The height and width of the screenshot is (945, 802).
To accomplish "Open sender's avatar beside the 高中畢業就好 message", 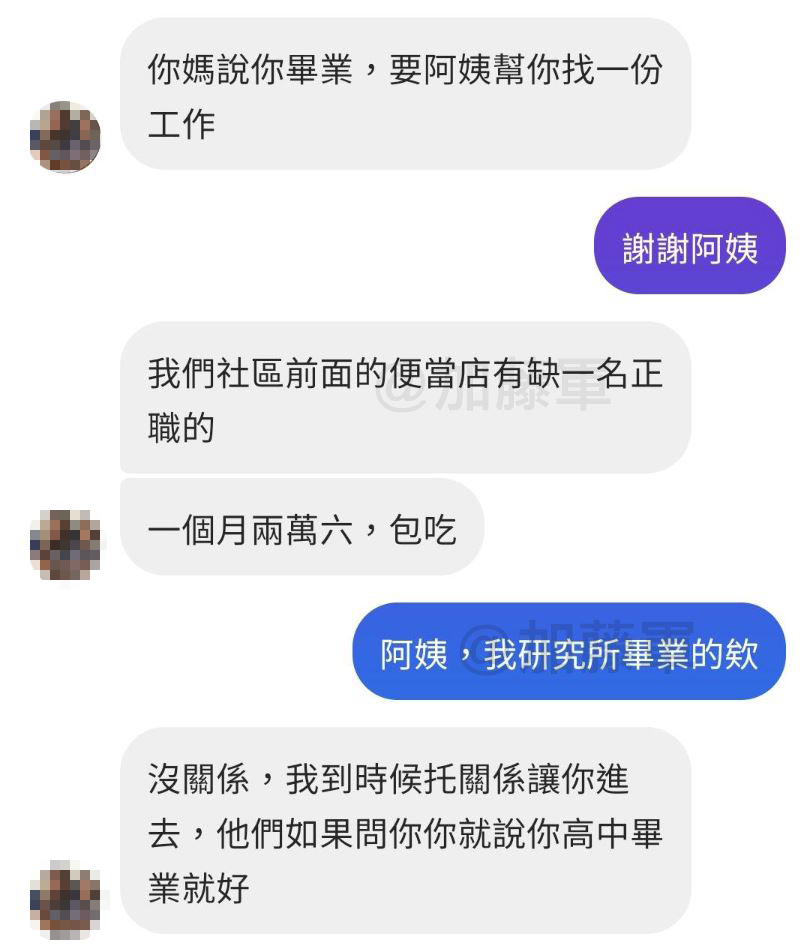I will (x=65, y=899).
